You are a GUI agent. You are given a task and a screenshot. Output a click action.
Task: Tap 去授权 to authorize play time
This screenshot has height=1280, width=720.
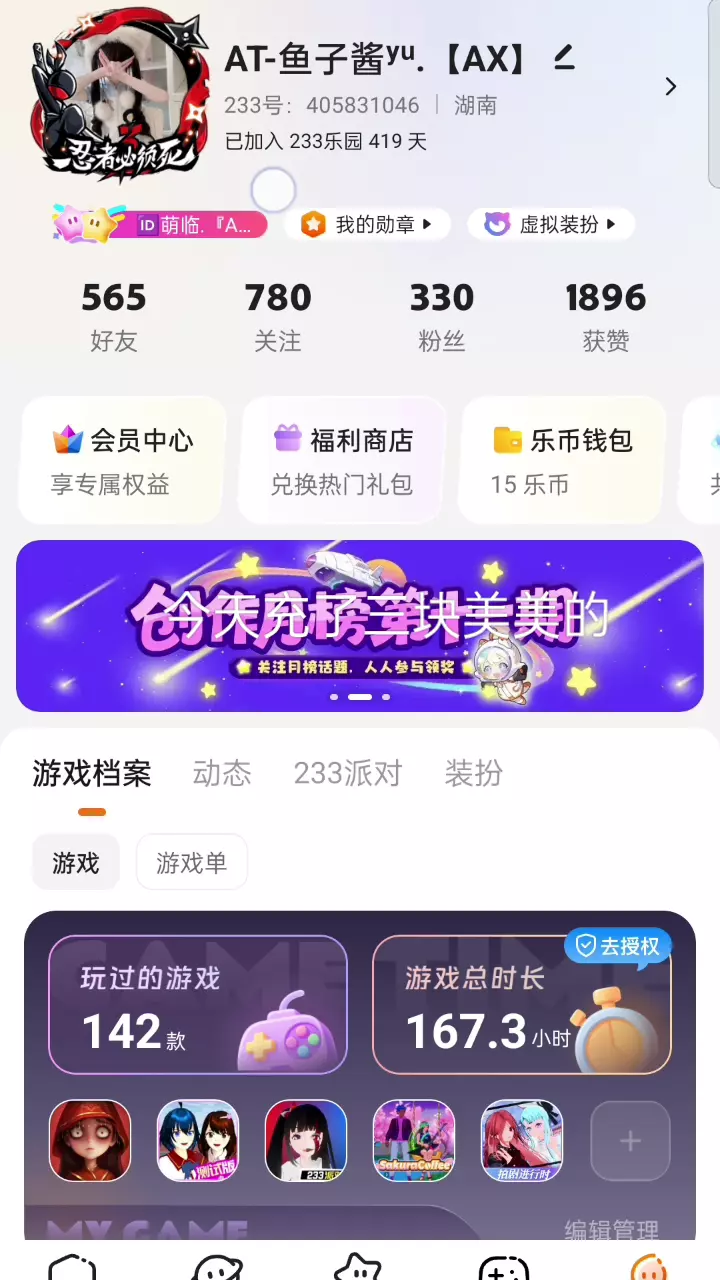pyautogui.click(x=618, y=946)
